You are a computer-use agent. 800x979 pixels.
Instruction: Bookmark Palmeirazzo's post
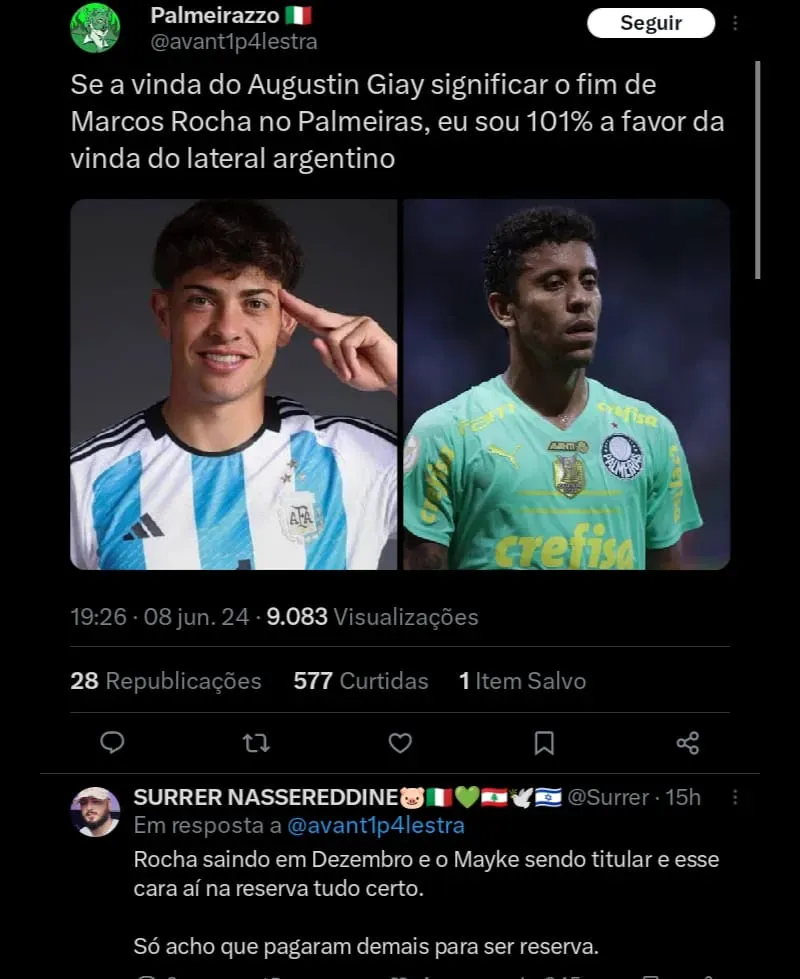click(x=544, y=742)
